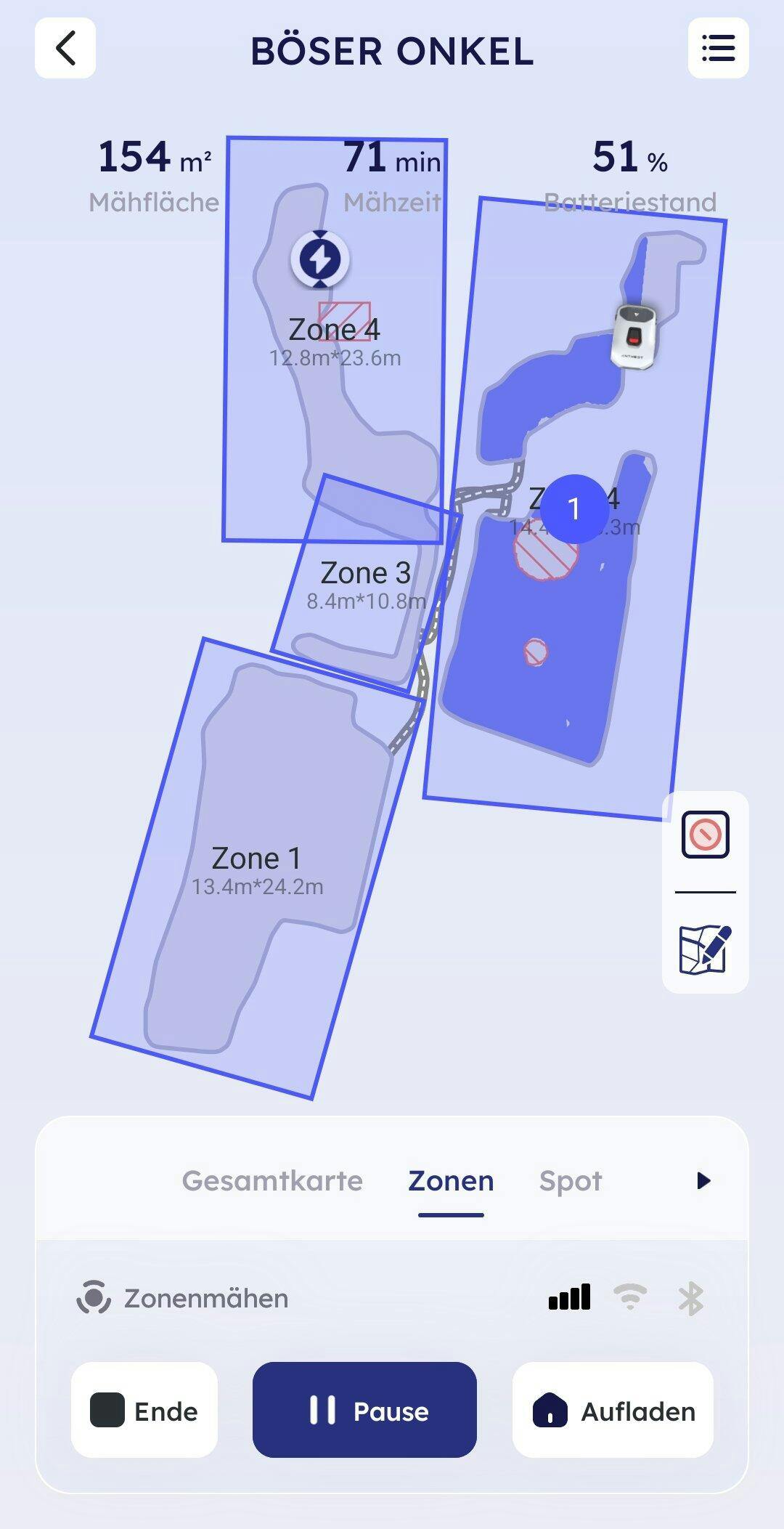This screenshot has width=784, height=1529.
Task: Send the mower to Aufladen
Action: (x=613, y=1410)
